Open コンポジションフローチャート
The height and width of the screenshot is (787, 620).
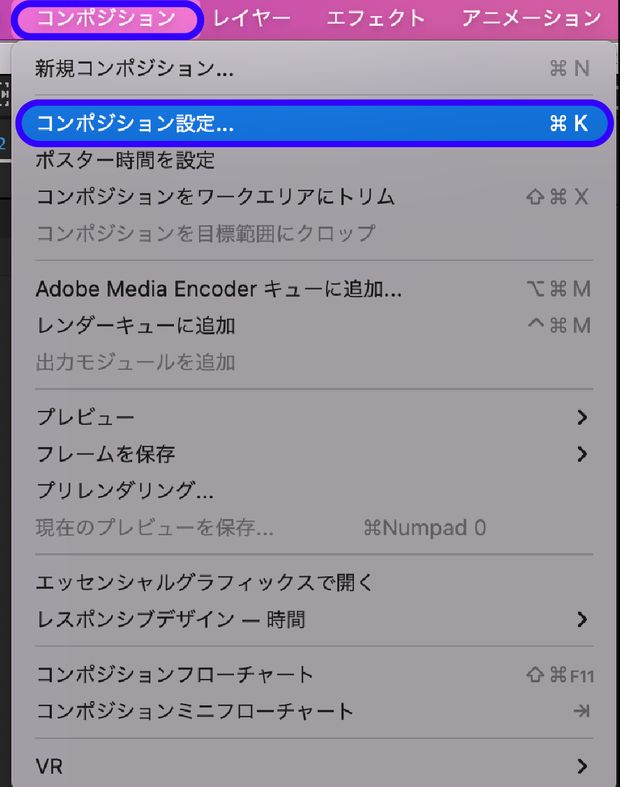pos(175,675)
